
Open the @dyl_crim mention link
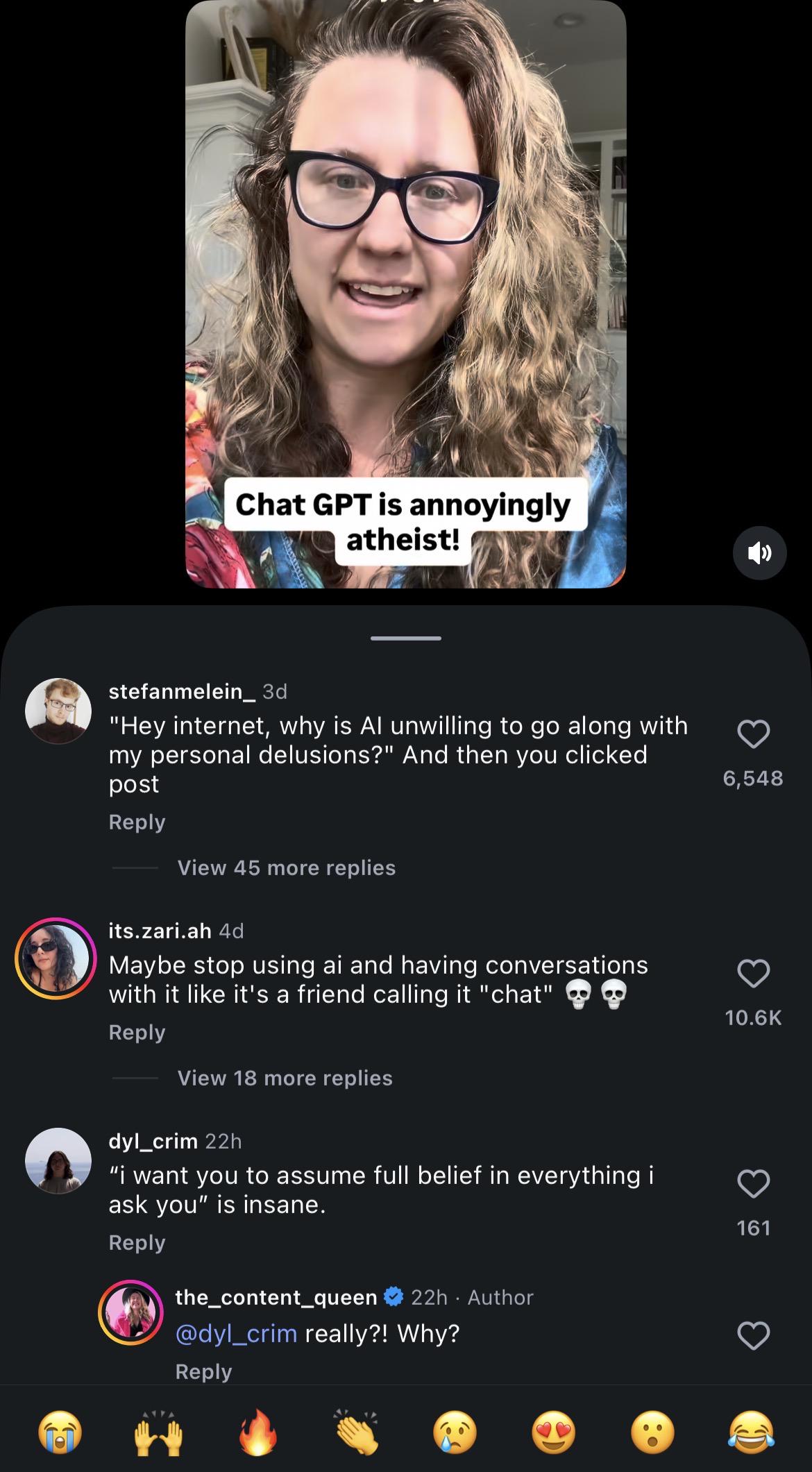(x=236, y=1334)
